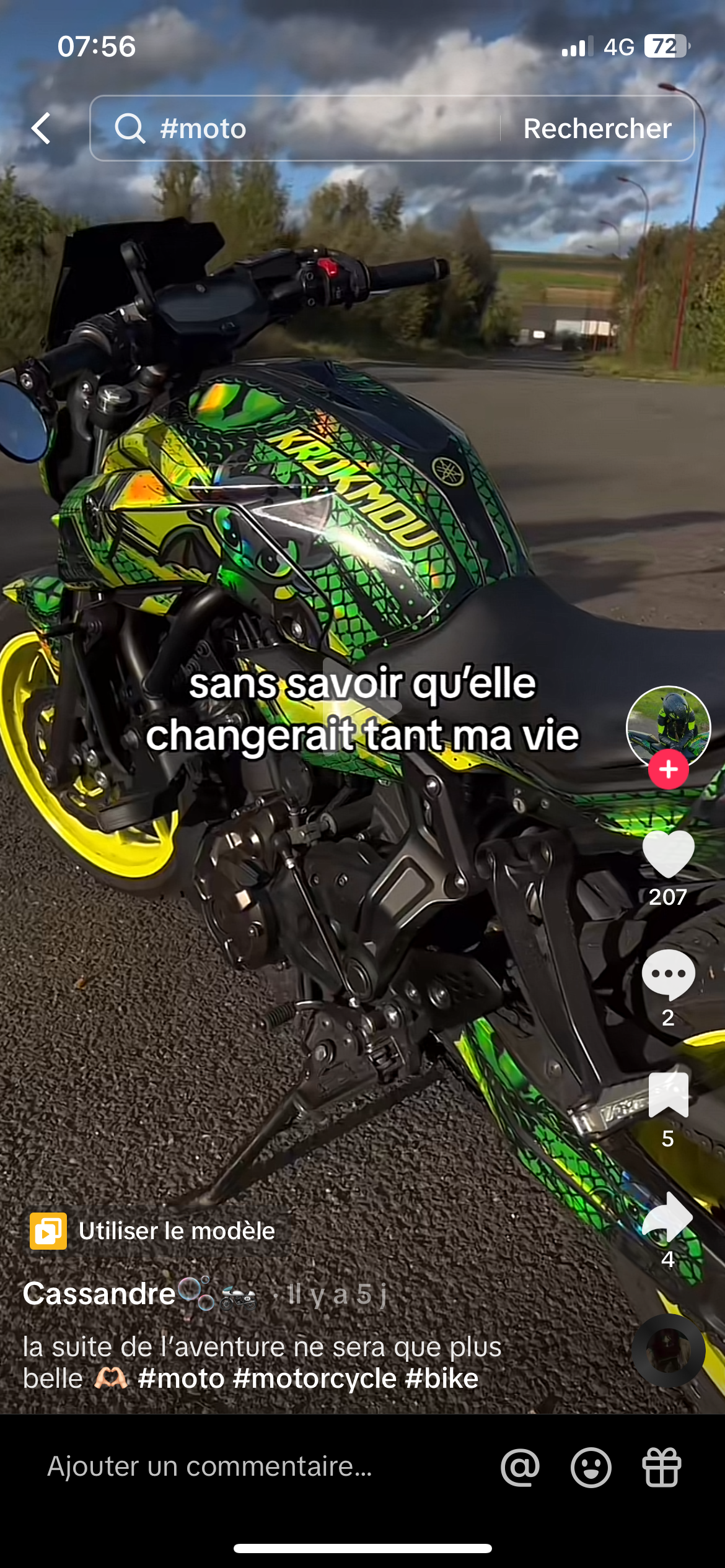Viewport: 725px width, 1568px height.
Task: Send a gift with the gift icon
Action: pos(661,1467)
